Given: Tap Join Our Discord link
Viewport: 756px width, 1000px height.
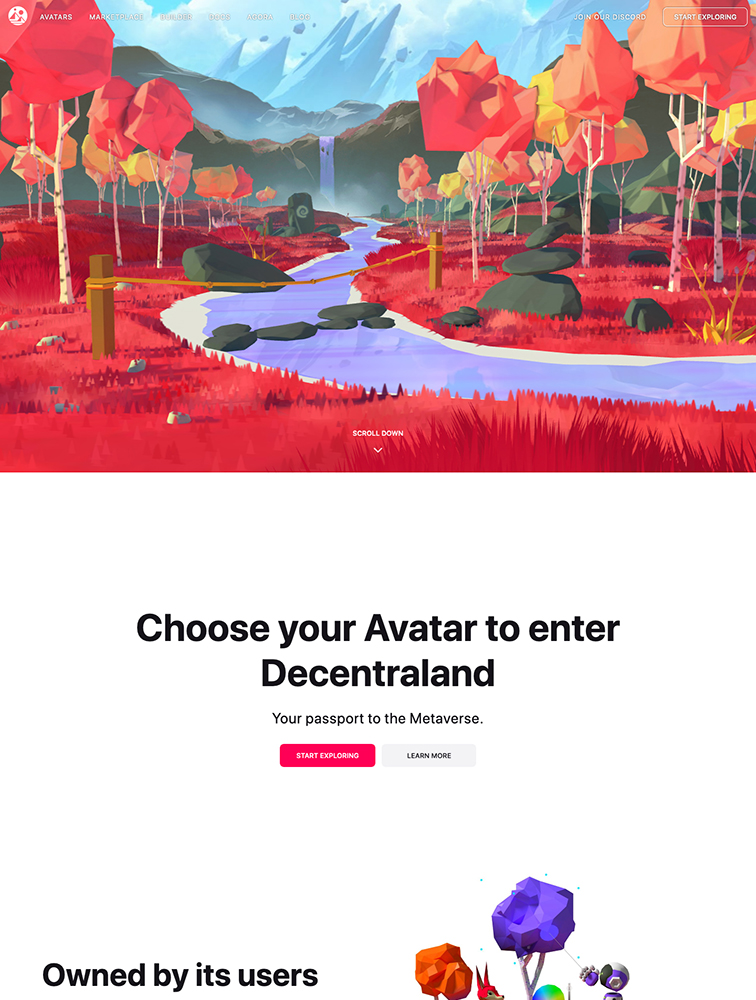Looking at the screenshot, I should click(x=610, y=17).
